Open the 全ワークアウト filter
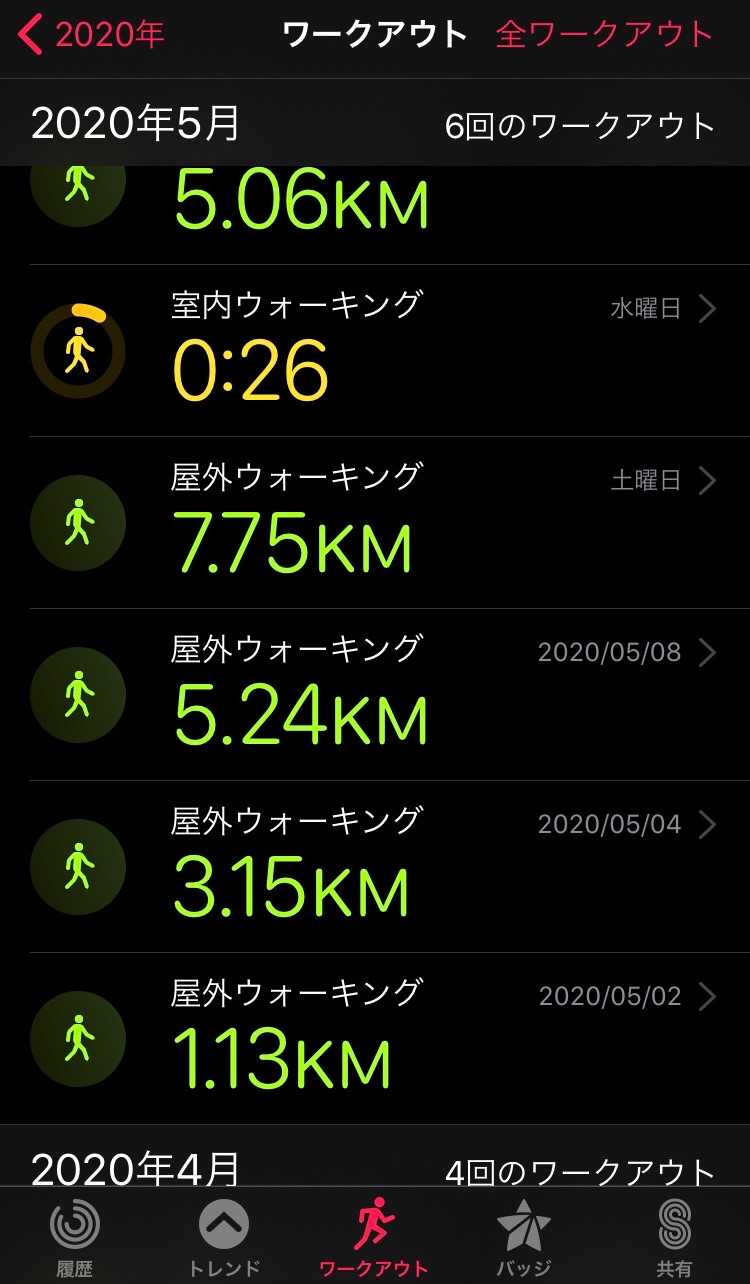Image resolution: width=750 pixels, height=1284 pixels. coord(604,36)
